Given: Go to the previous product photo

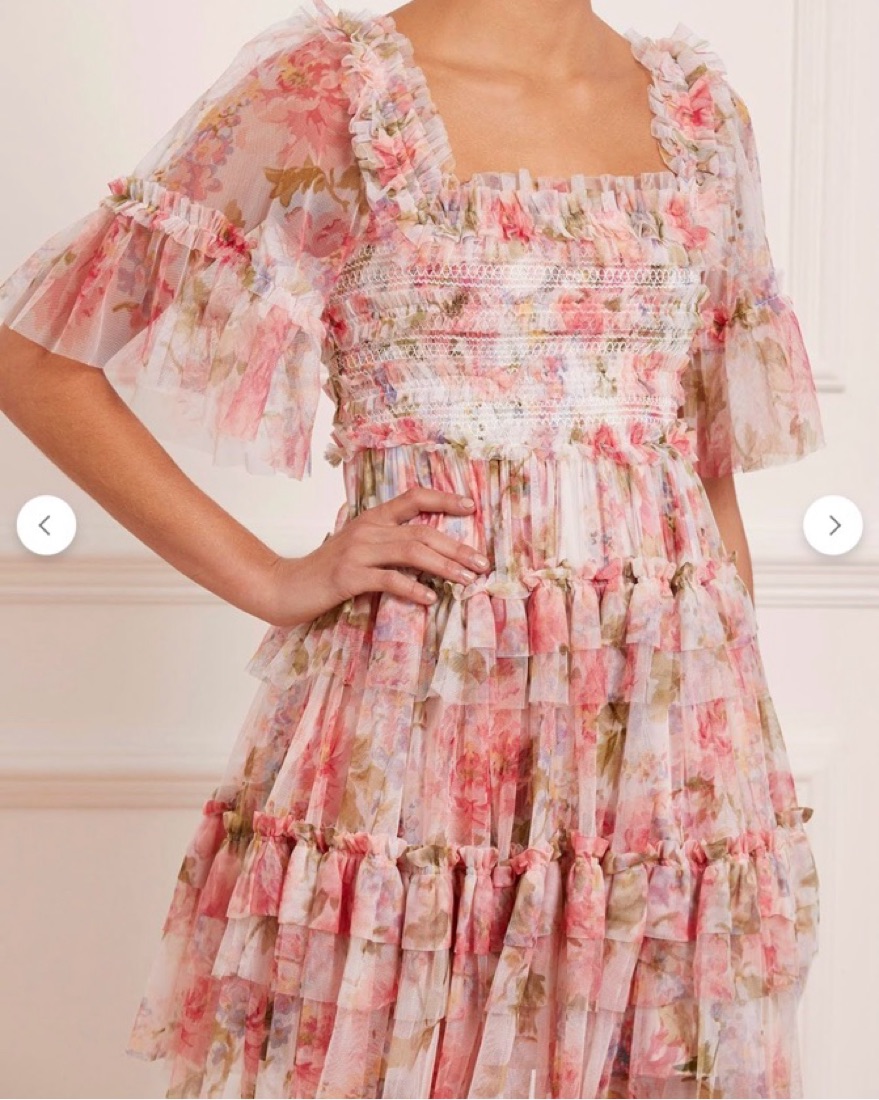Looking at the screenshot, I should 46,525.
